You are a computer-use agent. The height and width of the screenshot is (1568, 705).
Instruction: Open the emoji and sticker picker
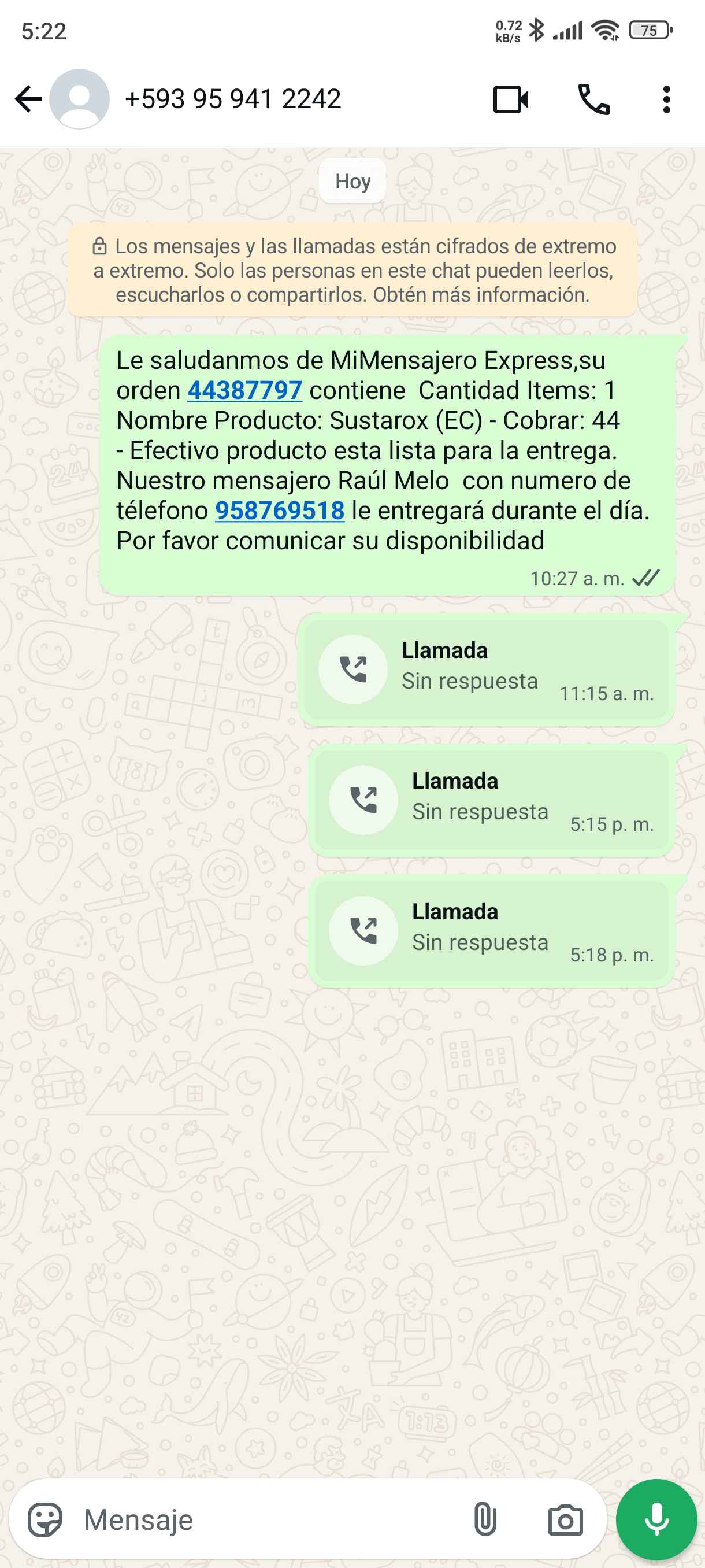45,1520
